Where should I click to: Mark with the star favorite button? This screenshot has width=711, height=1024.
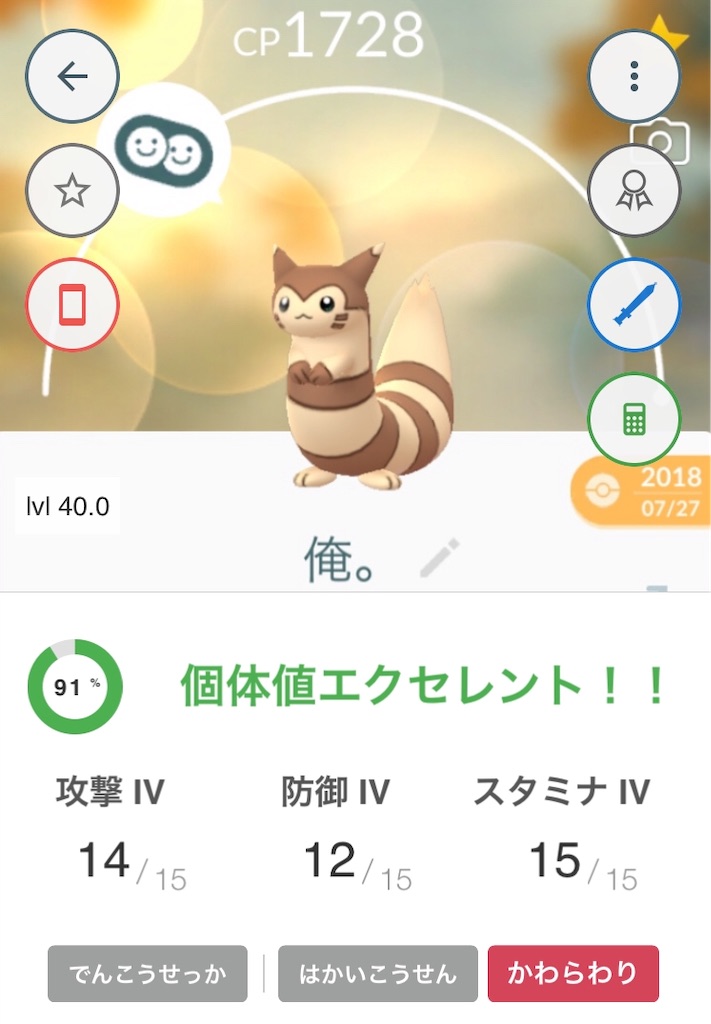coord(72,190)
